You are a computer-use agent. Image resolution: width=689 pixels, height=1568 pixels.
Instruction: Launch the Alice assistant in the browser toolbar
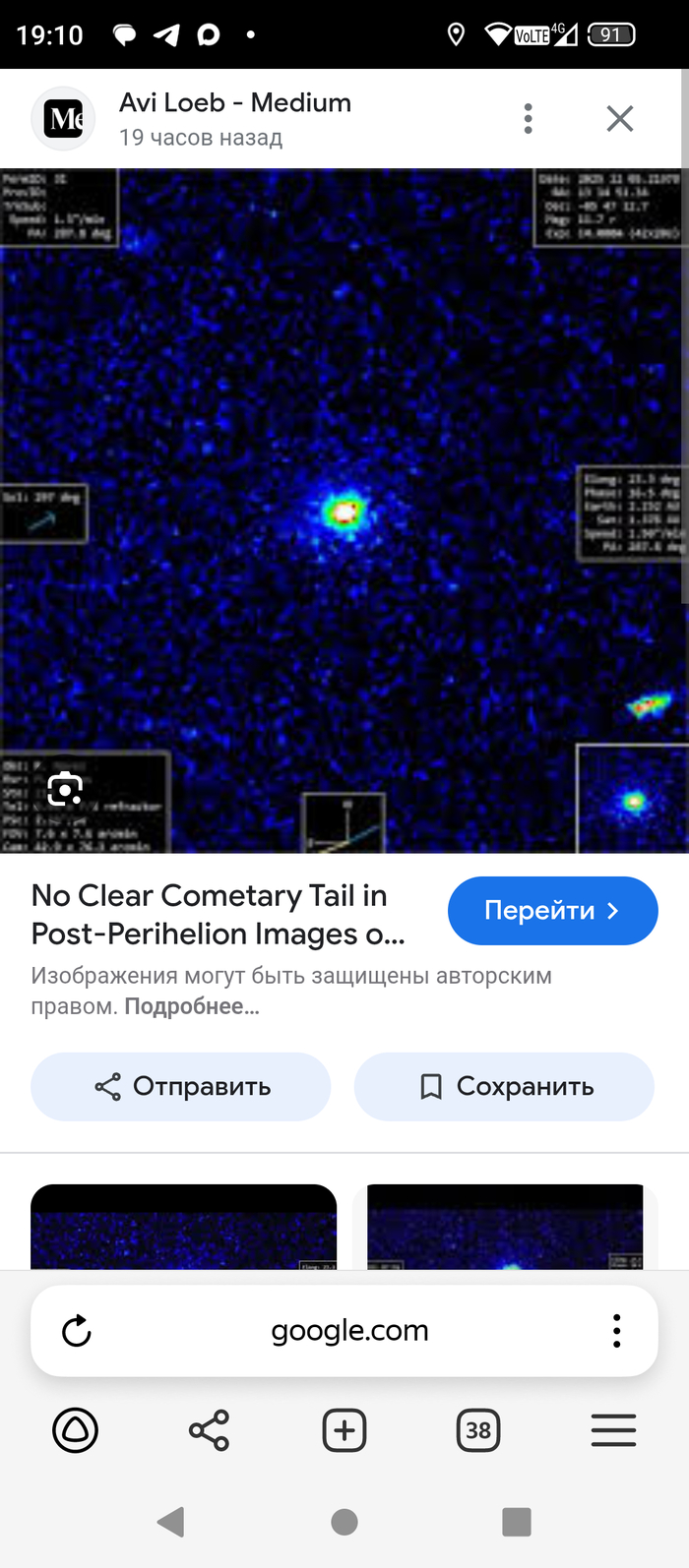[75, 1430]
